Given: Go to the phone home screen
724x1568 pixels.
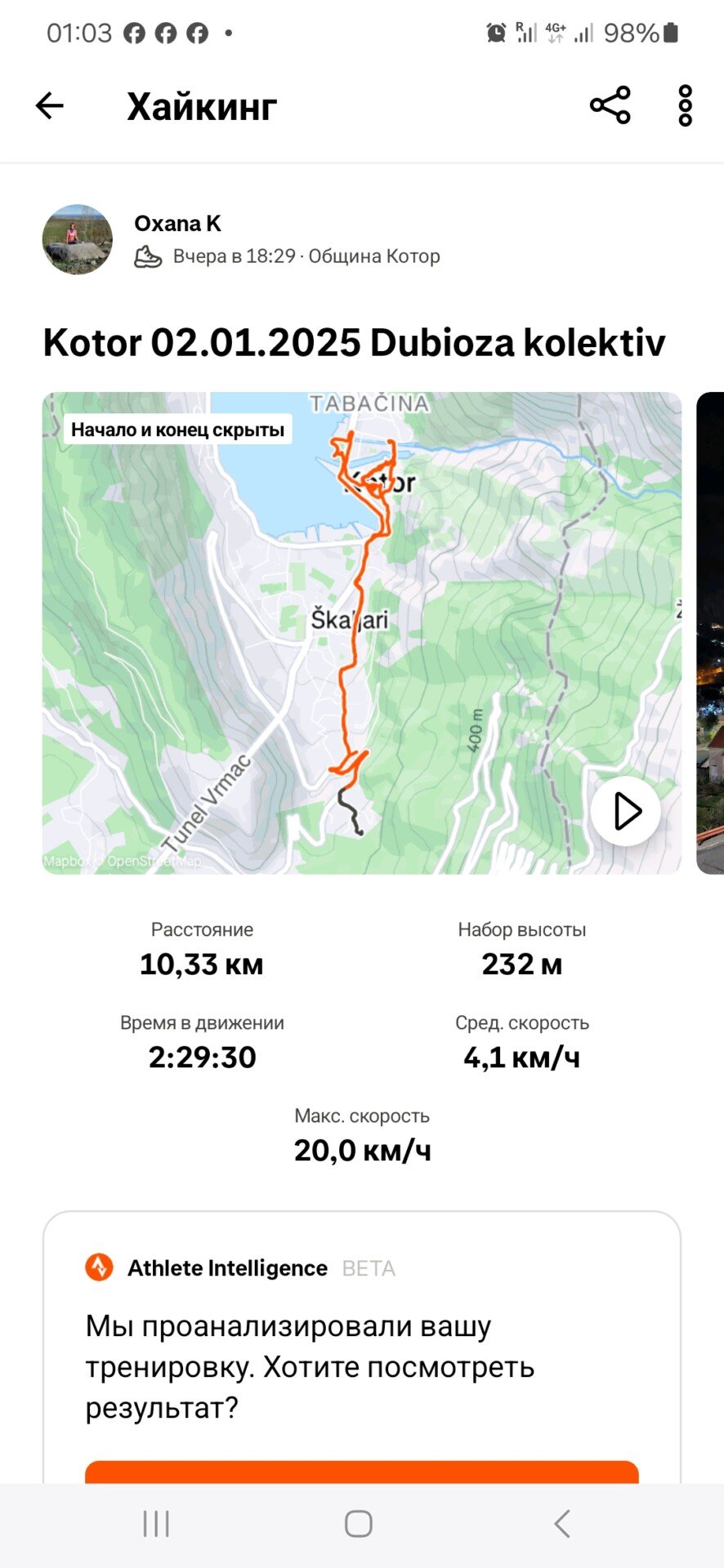Looking at the screenshot, I should point(359,1524).
